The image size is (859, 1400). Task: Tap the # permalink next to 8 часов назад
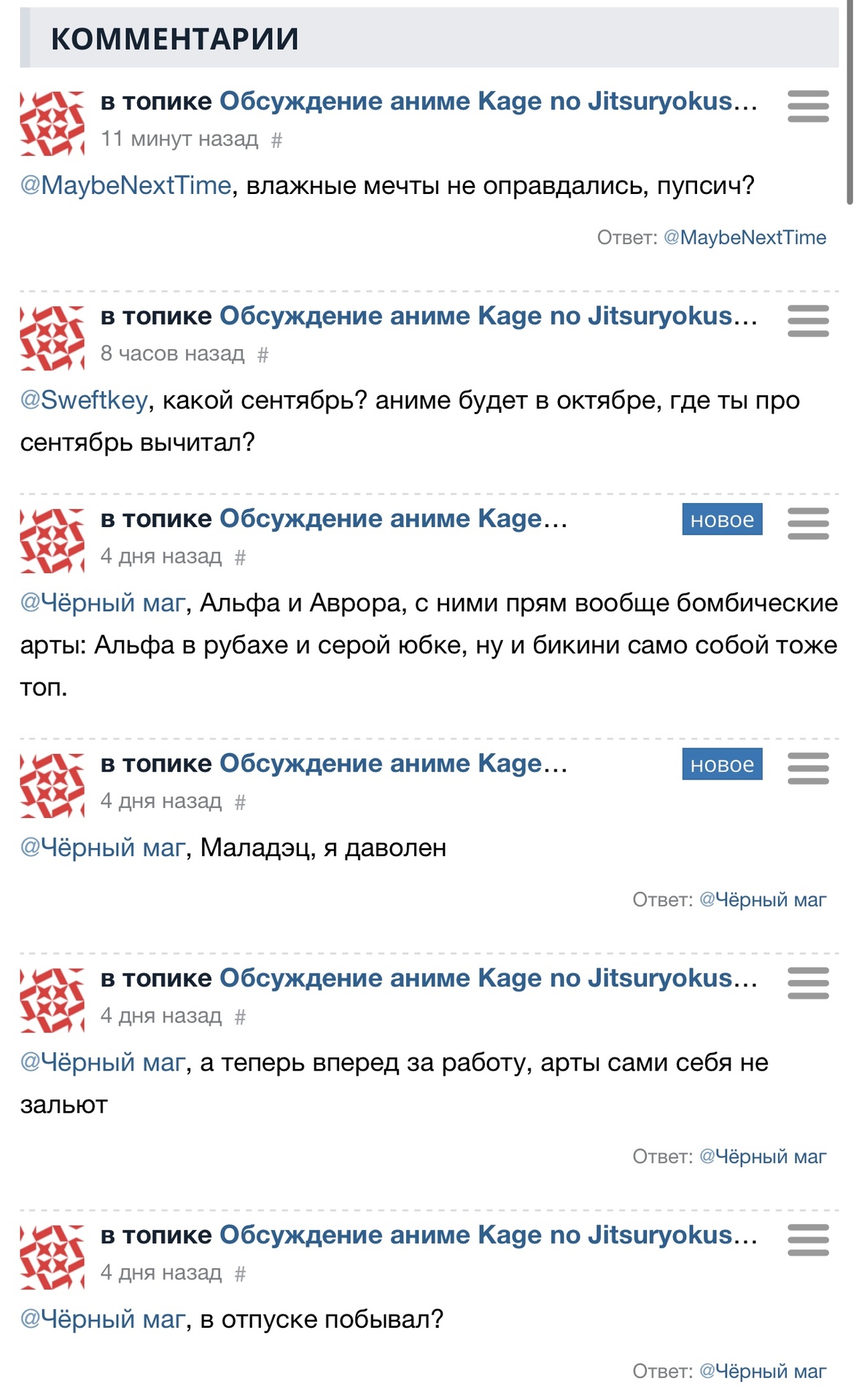pyautogui.click(x=263, y=355)
